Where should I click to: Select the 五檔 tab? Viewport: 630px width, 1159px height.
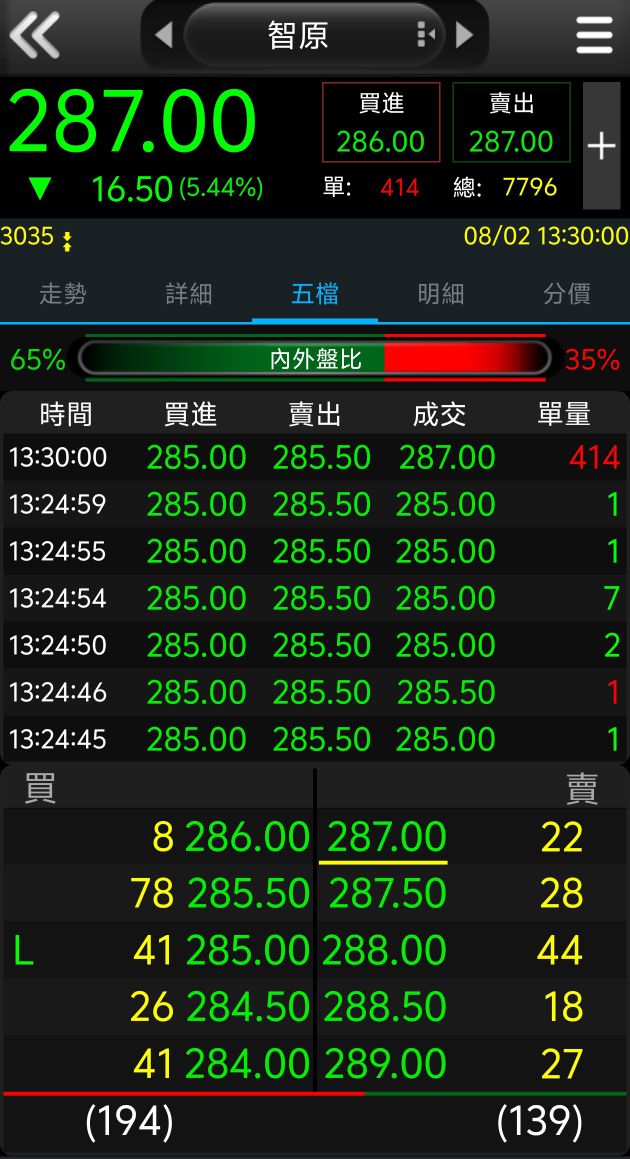coord(315,294)
